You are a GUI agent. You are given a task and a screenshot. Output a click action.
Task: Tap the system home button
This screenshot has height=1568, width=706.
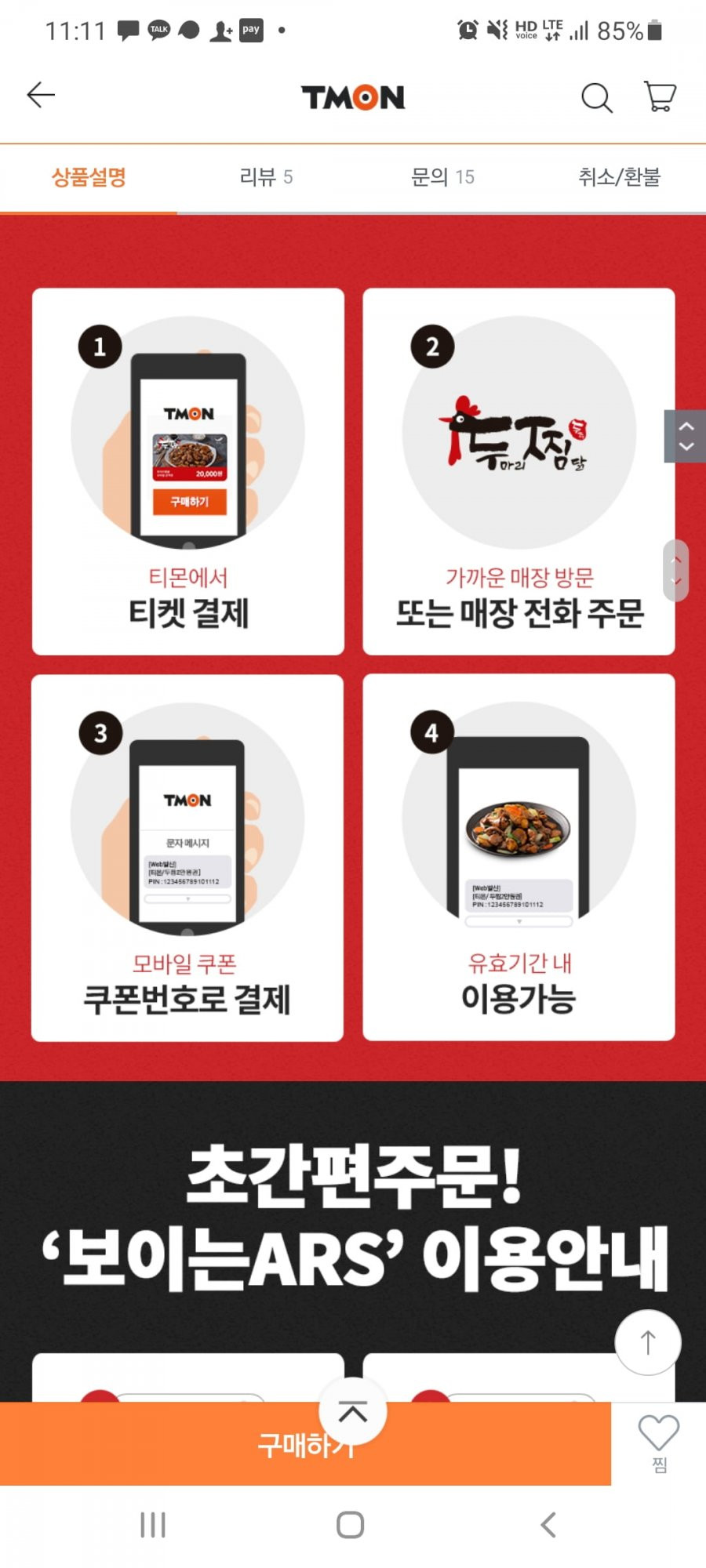(350, 1525)
